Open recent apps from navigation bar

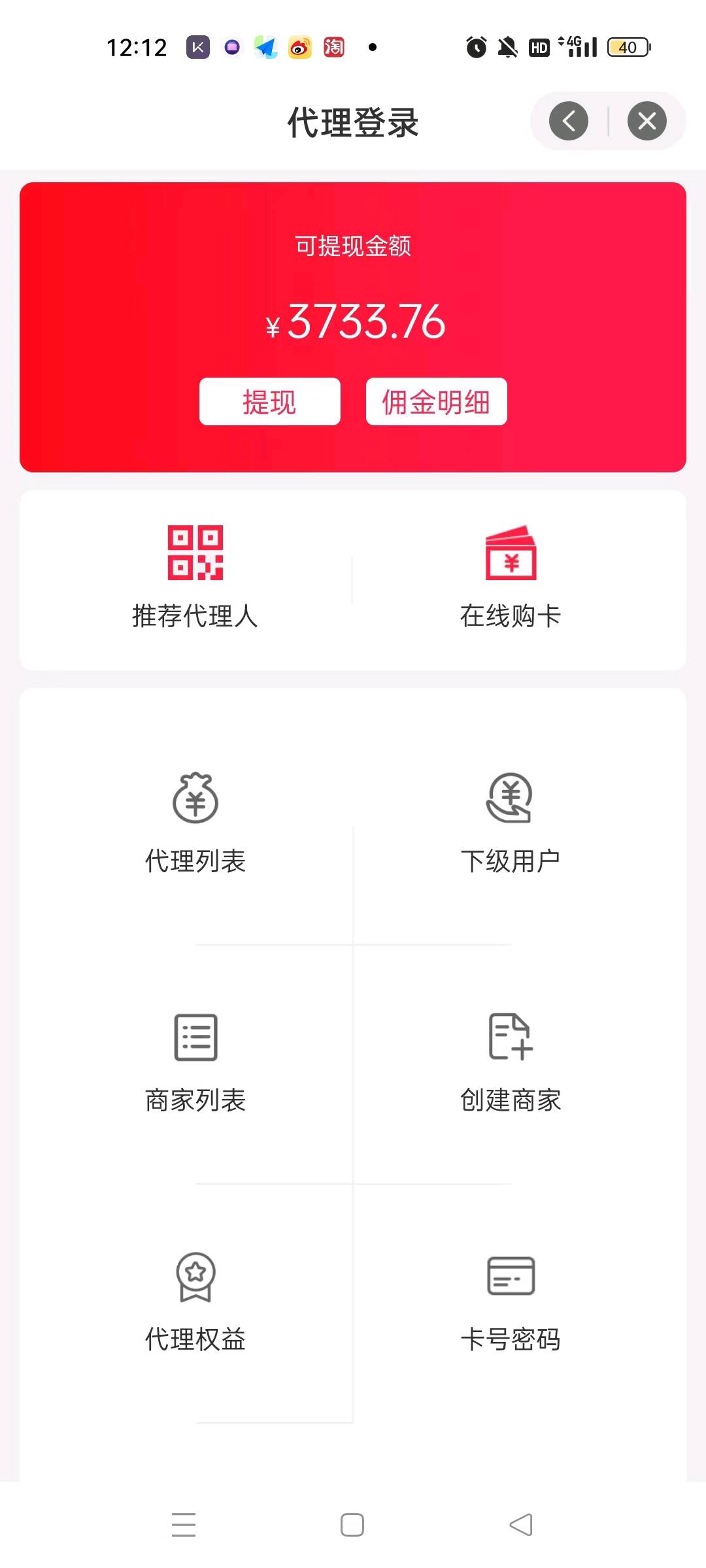pyautogui.click(x=184, y=1525)
